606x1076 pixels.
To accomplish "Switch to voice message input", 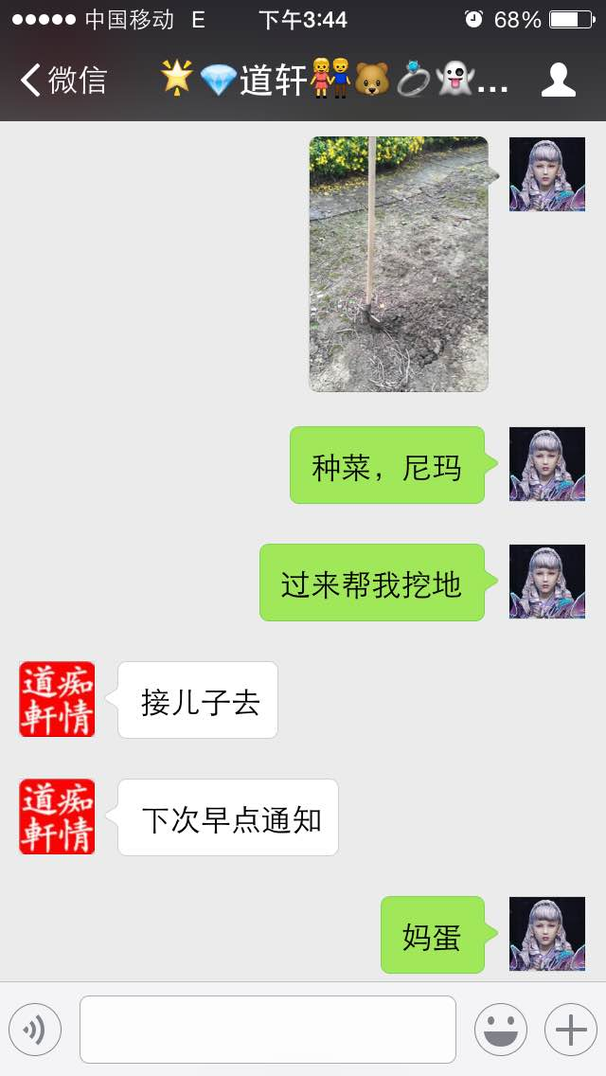I will tap(35, 1029).
